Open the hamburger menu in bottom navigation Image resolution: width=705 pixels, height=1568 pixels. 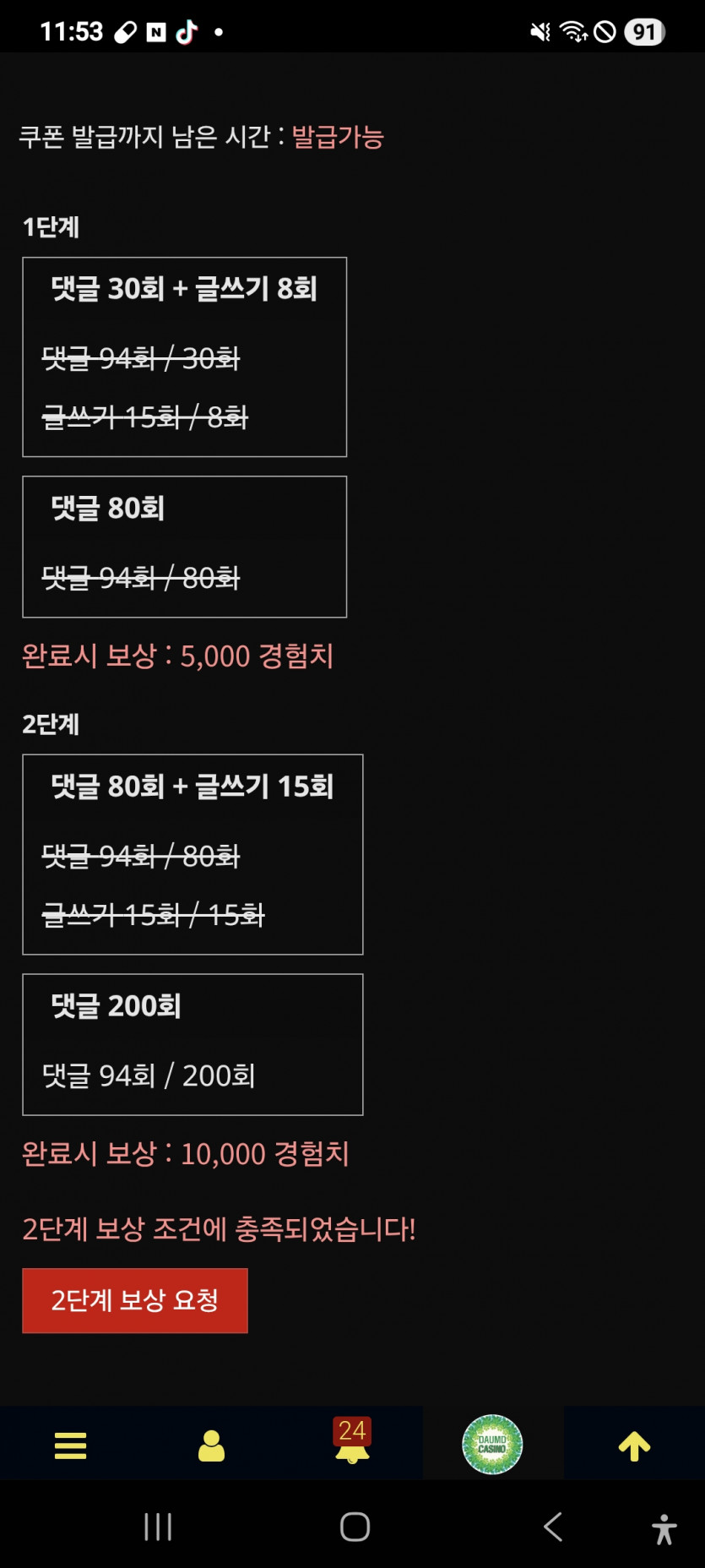pos(70,1444)
